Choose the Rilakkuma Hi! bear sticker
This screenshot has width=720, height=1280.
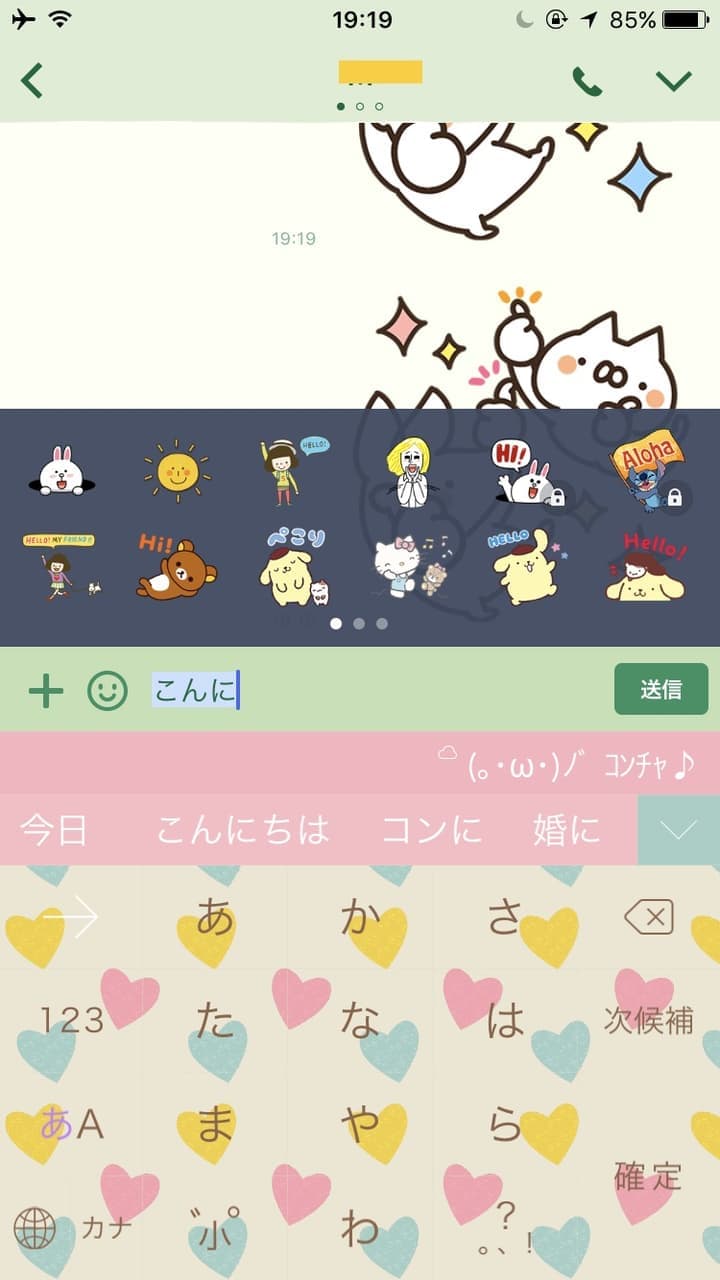pos(176,566)
